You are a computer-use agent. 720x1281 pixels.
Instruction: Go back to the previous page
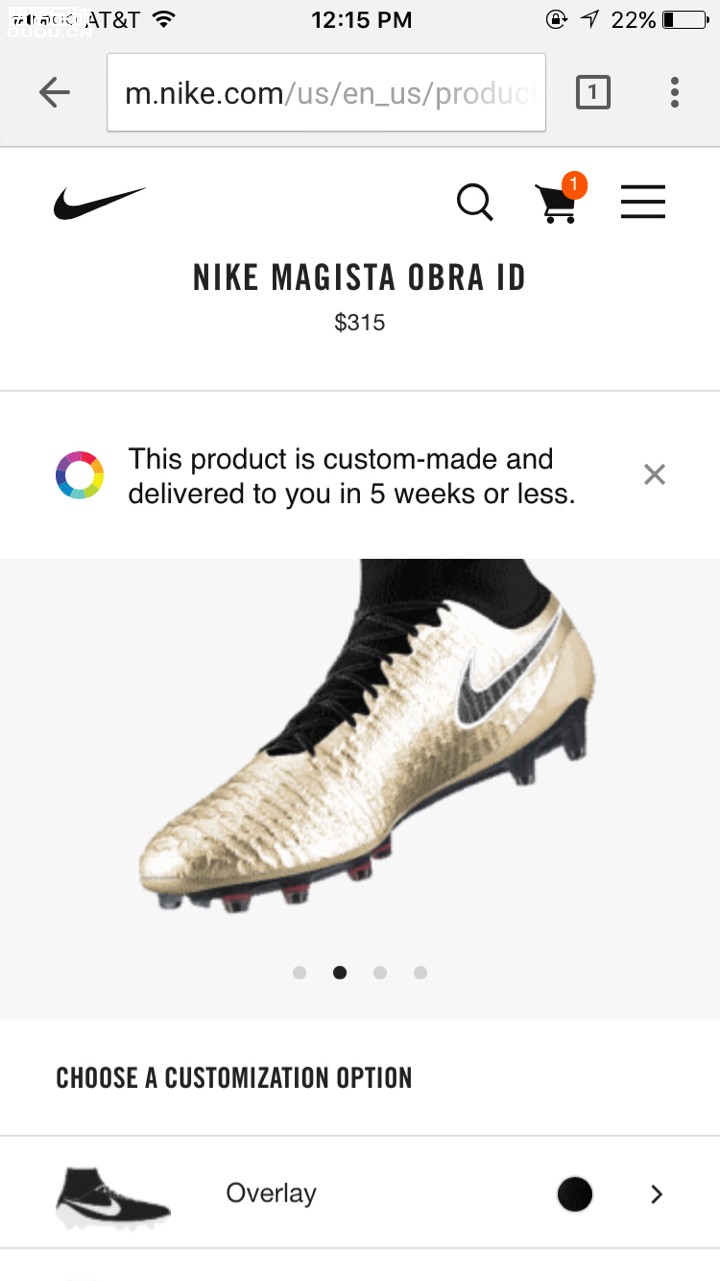pyautogui.click(x=54, y=93)
